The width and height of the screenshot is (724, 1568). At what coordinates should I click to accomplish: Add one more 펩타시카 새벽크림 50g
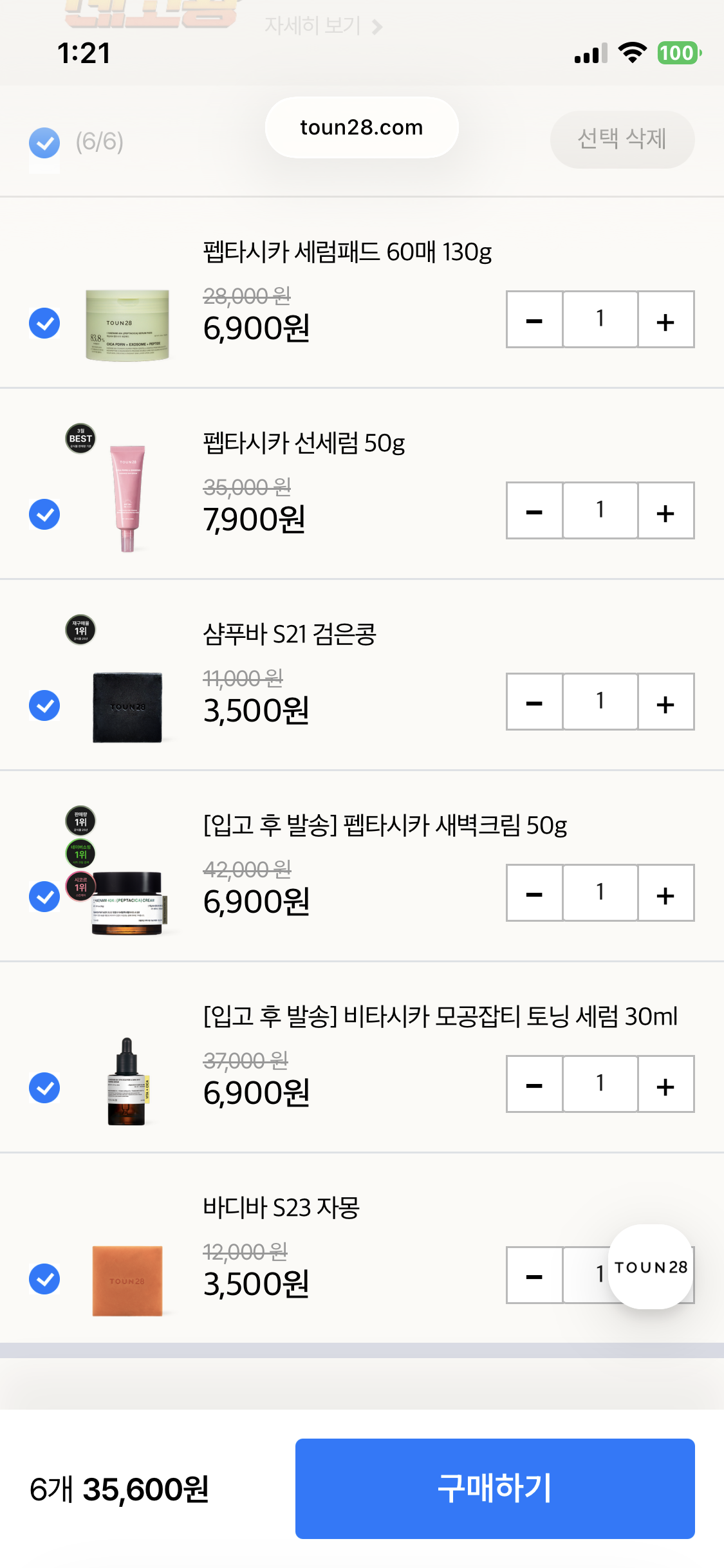[665, 893]
